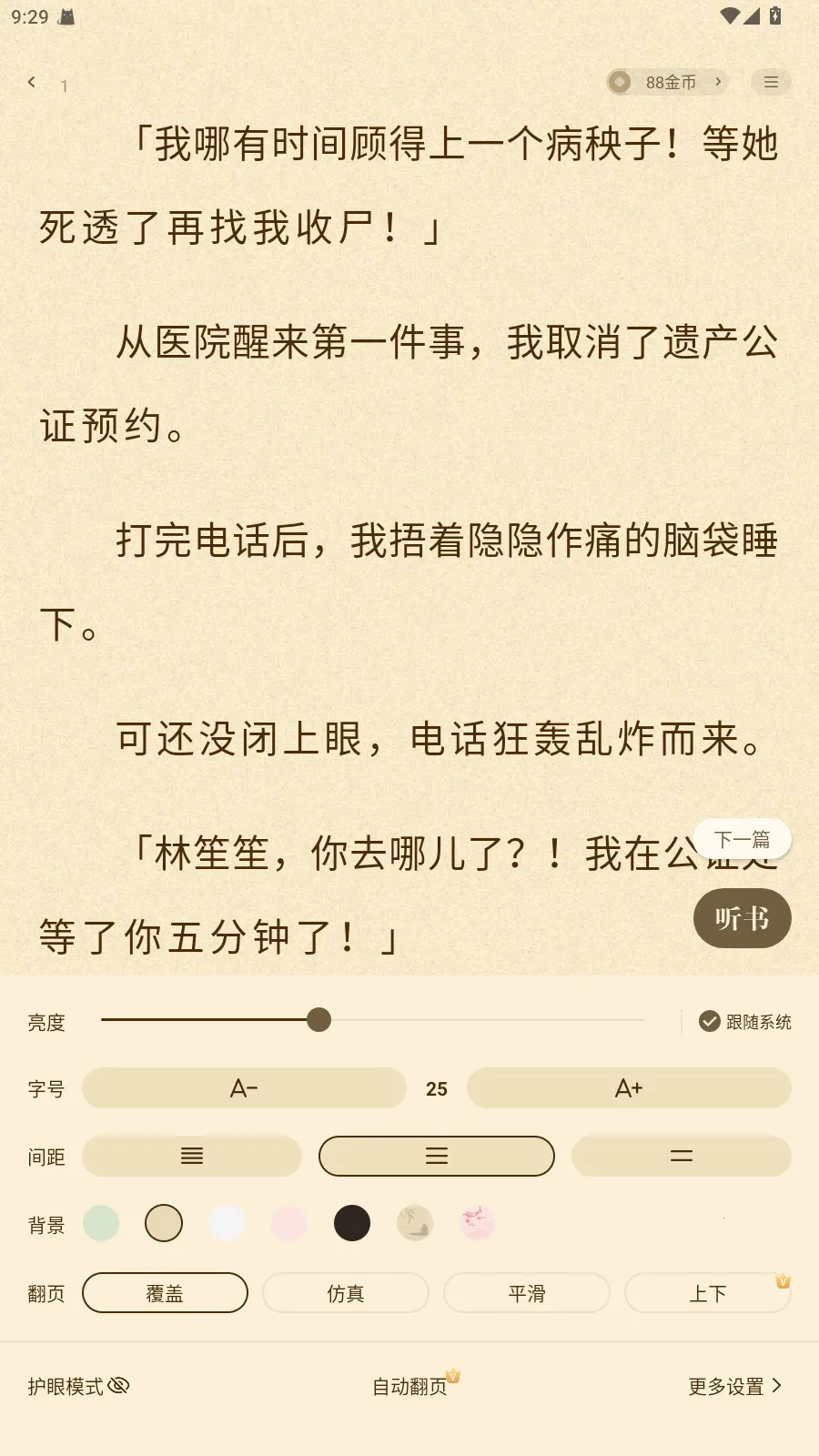Select the loose line spacing icon
The image size is (819, 1456).
[x=681, y=1156]
